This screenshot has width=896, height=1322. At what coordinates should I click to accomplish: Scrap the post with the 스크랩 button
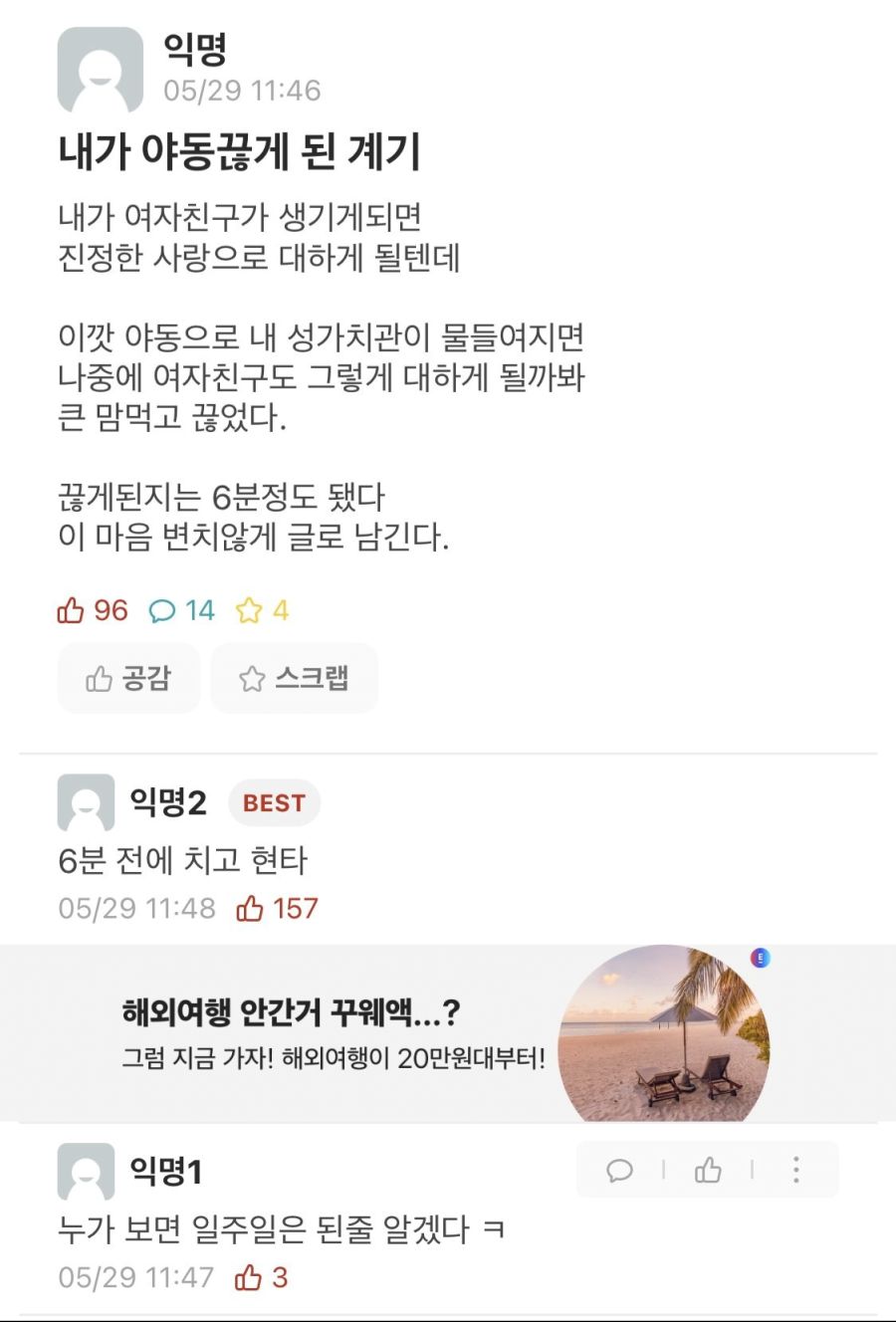click(x=294, y=679)
